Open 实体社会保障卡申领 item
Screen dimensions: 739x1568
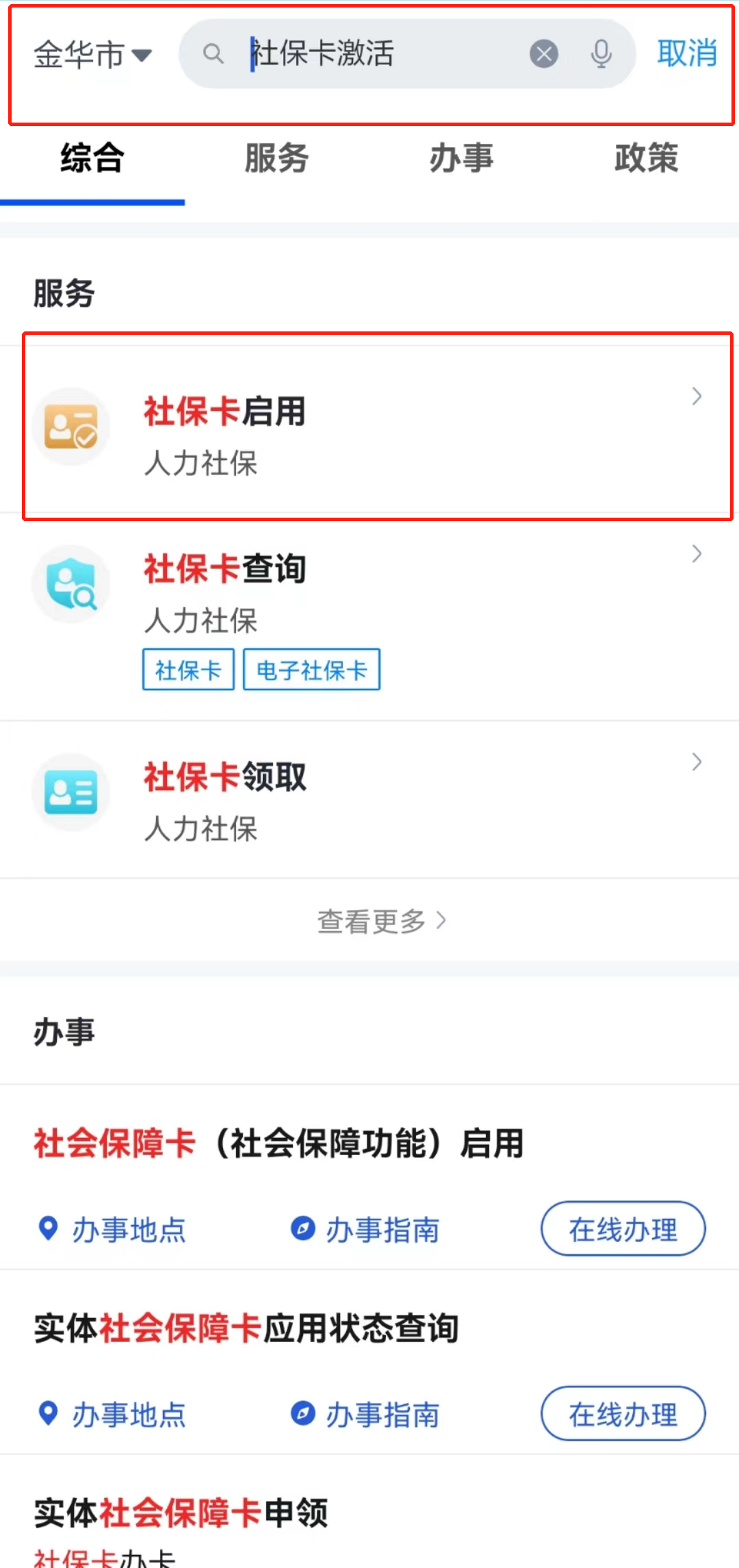[181, 1513]
